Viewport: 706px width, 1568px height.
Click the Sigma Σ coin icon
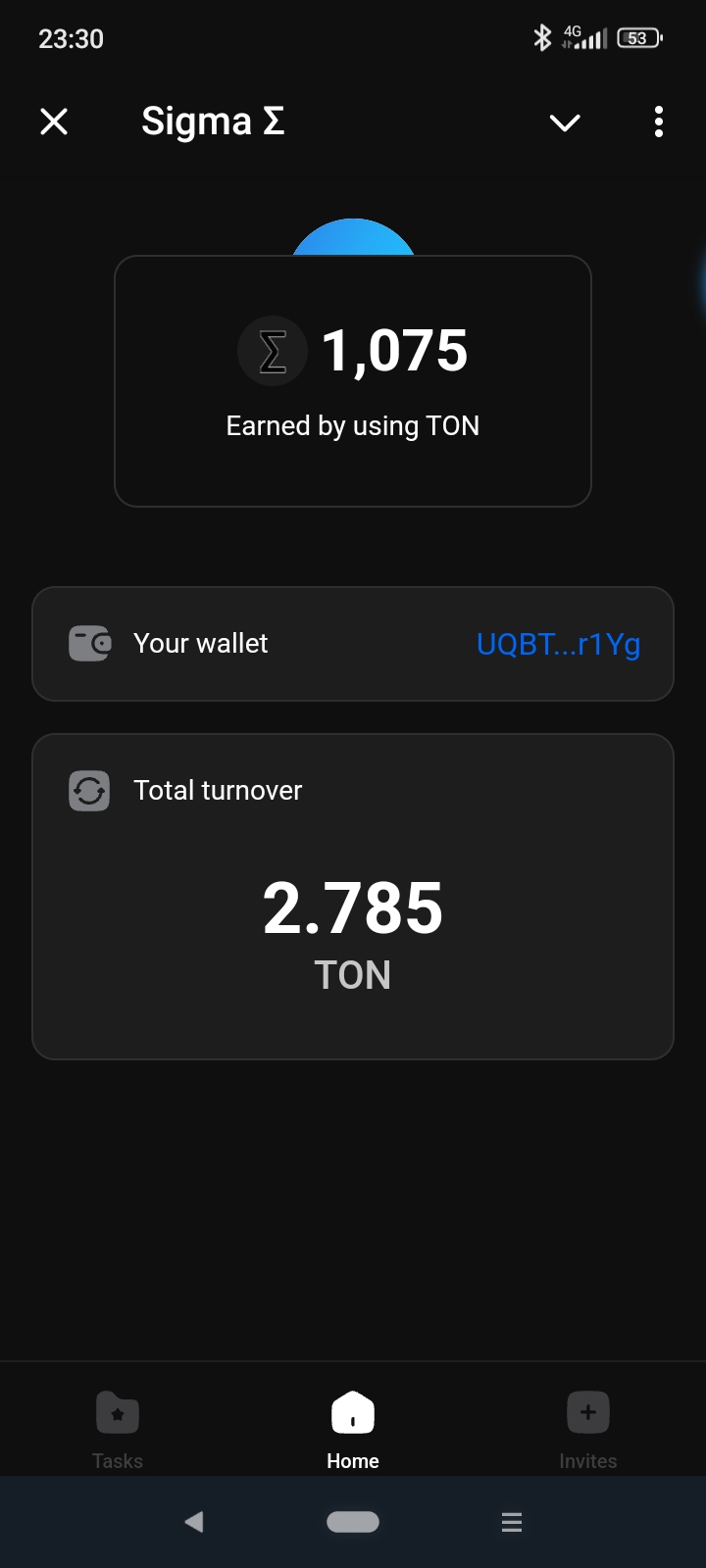point(273,351)
